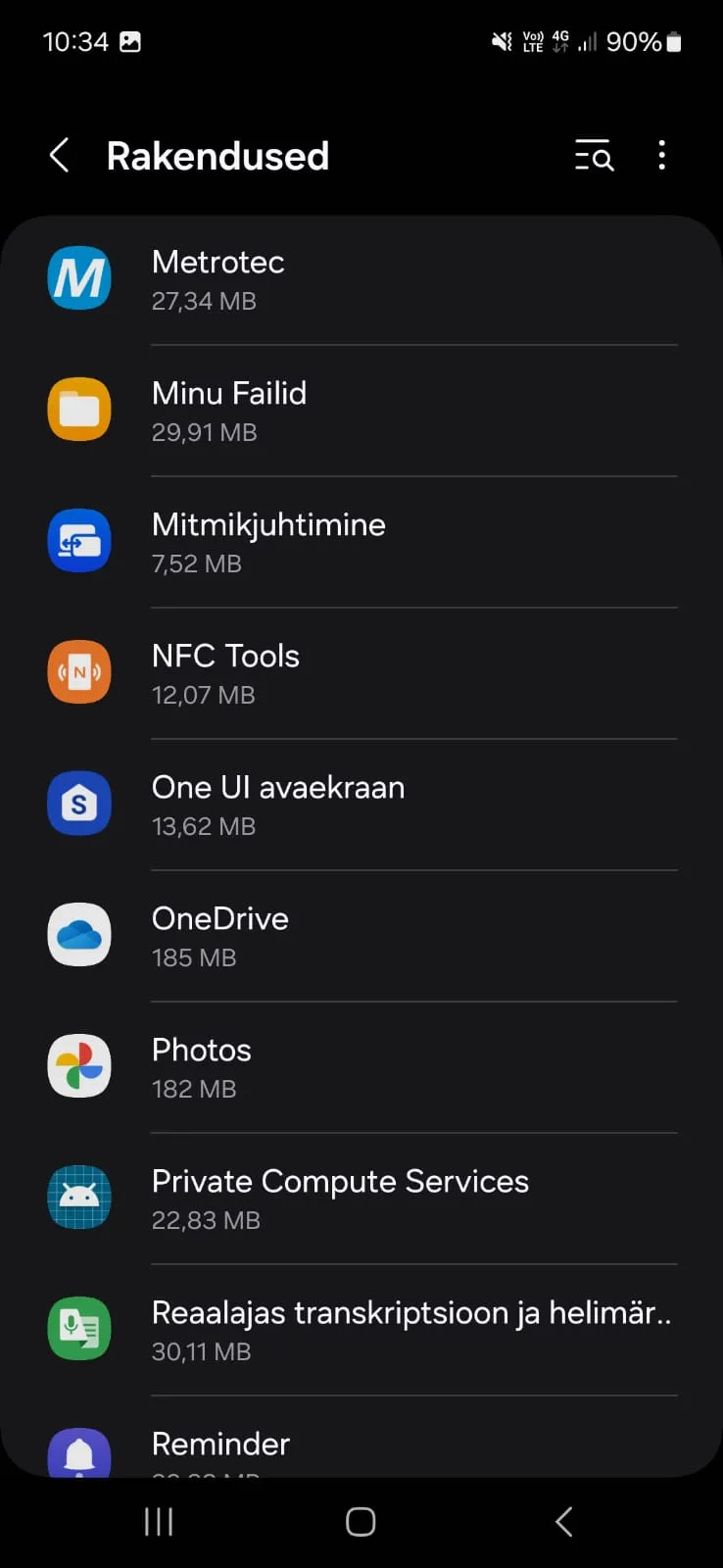Open the Reminder app row
This screenshot has width=723, height=1568.
pos(361,1447)
